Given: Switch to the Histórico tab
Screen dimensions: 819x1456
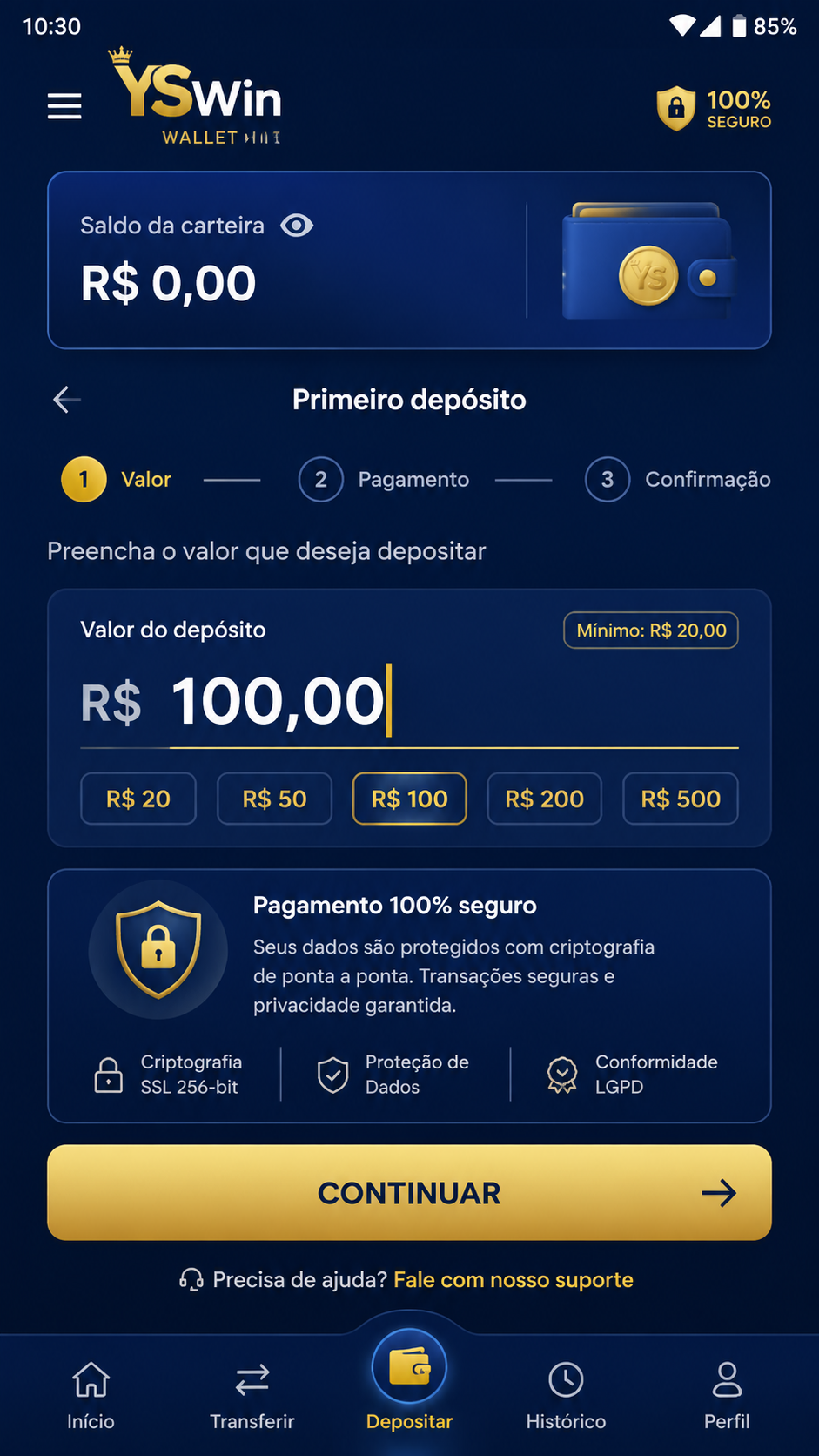Looking at the screenshot, I should 566,1396.
